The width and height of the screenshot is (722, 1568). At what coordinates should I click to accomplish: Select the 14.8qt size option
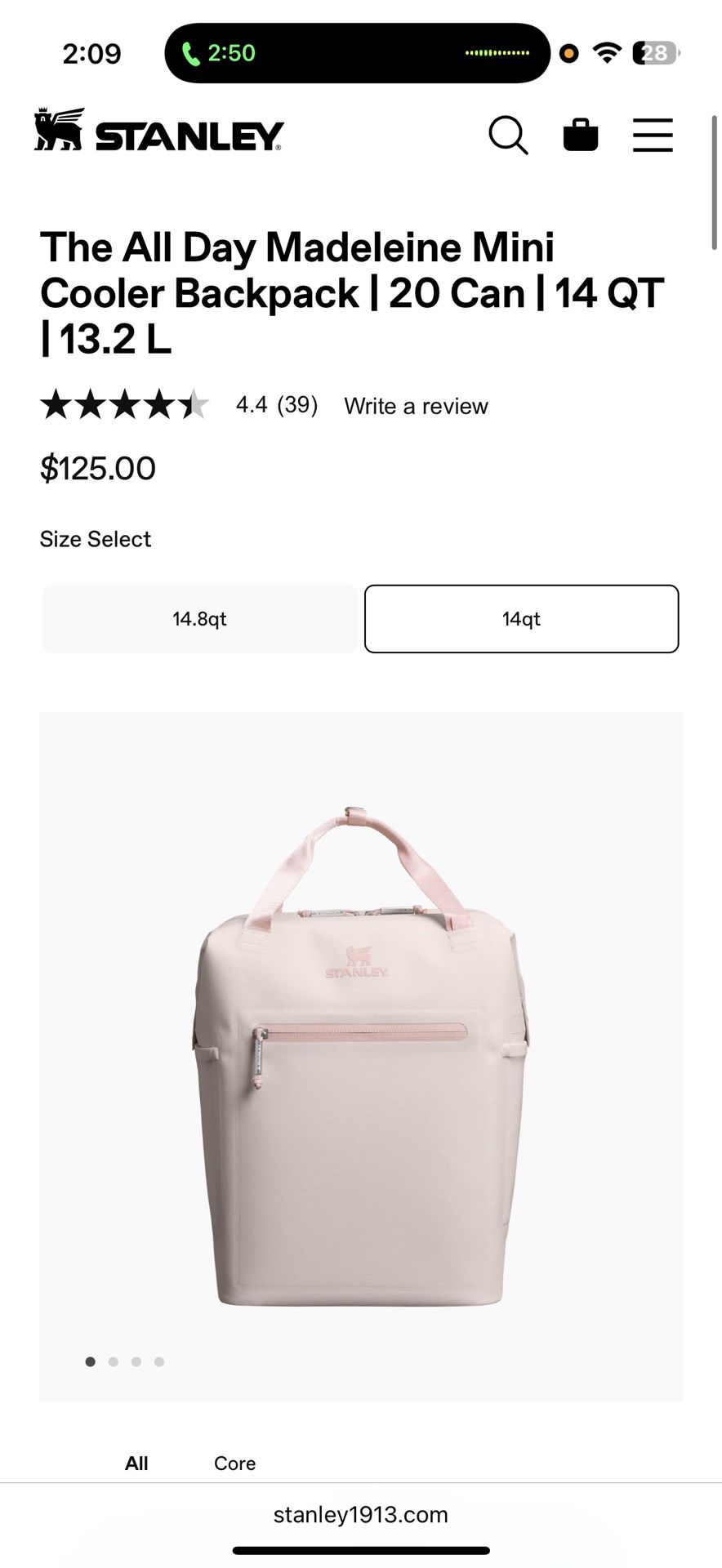199,619
